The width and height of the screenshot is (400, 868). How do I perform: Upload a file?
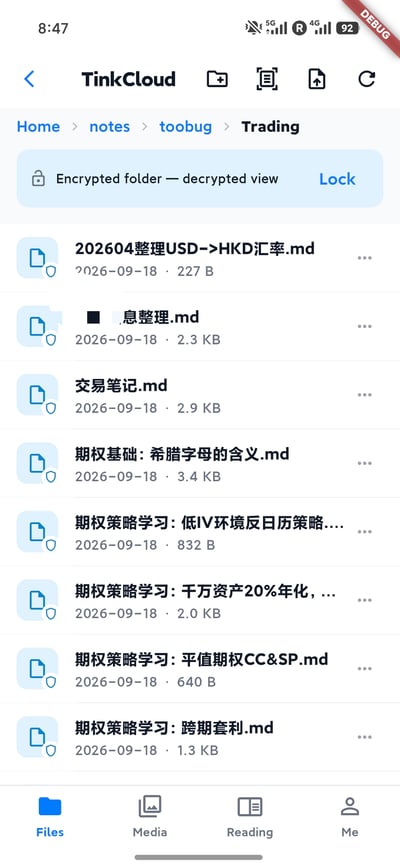coord(316,79)
